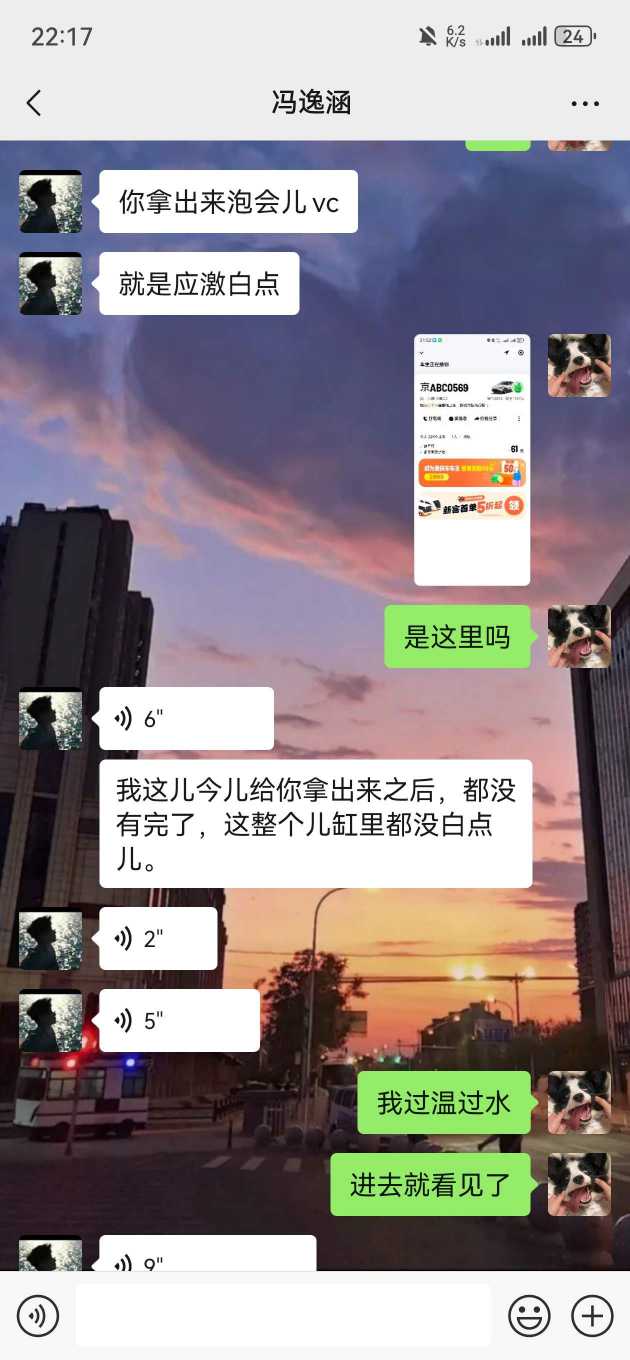This screenshot has height=1360, width=630.
Task: Open the screenshot with plate 京ABC0569
Action: click(x=472, y=459)
